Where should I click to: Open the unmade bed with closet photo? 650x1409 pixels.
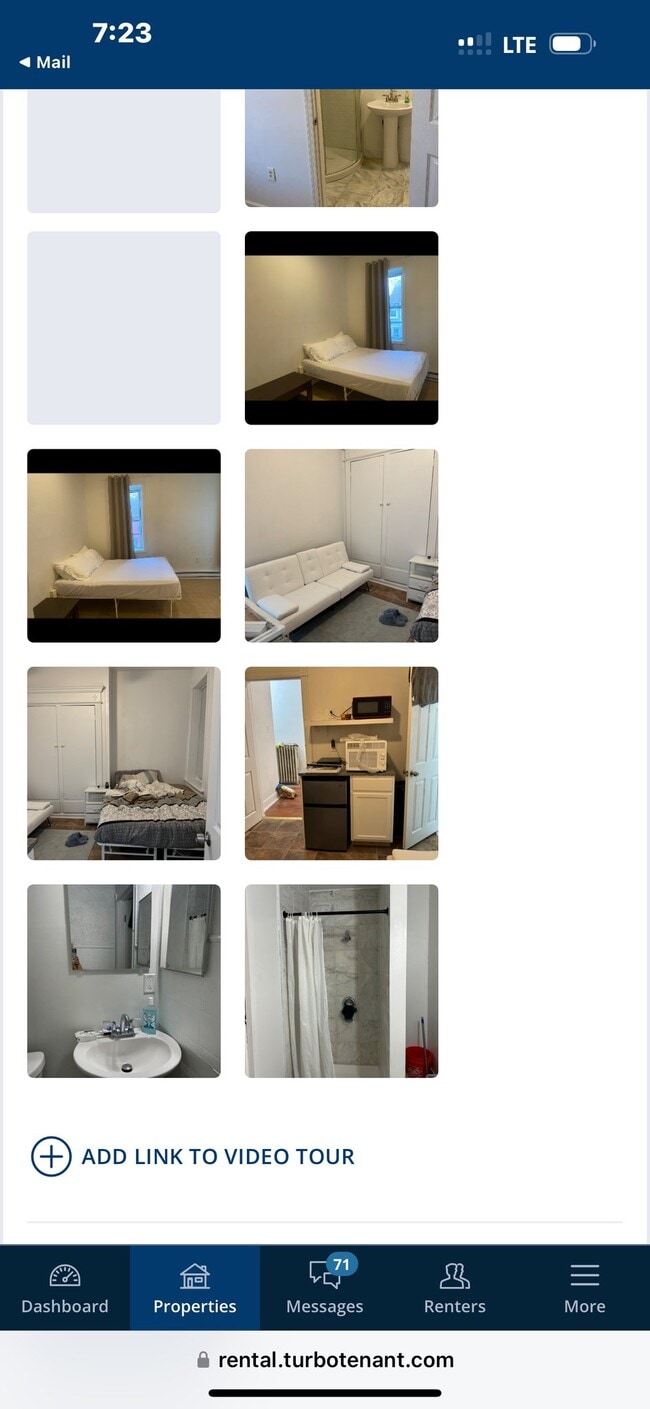pos(123,763)
